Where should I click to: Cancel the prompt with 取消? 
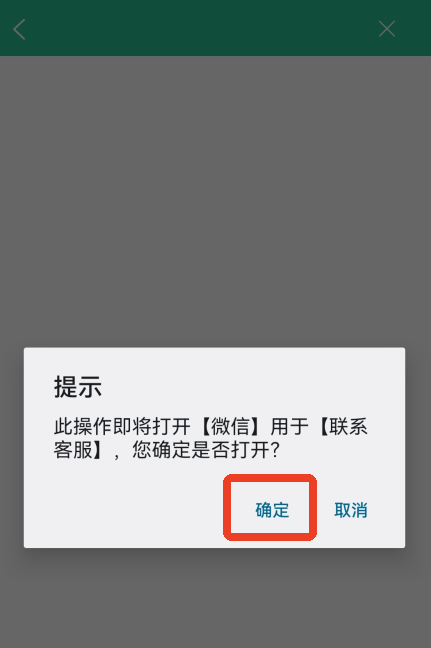point(351,510)
